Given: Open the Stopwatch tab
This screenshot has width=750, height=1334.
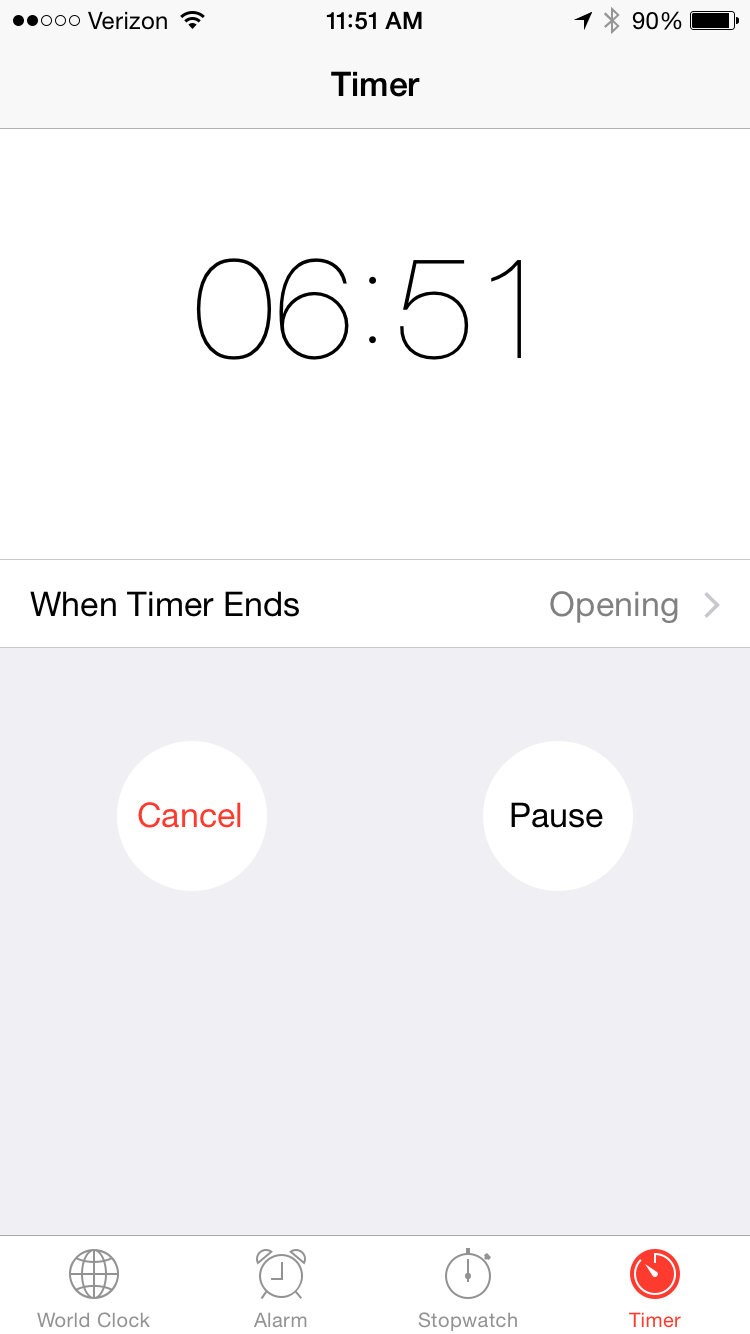Looking at the screenshot, I should (x=468, y=1288).
